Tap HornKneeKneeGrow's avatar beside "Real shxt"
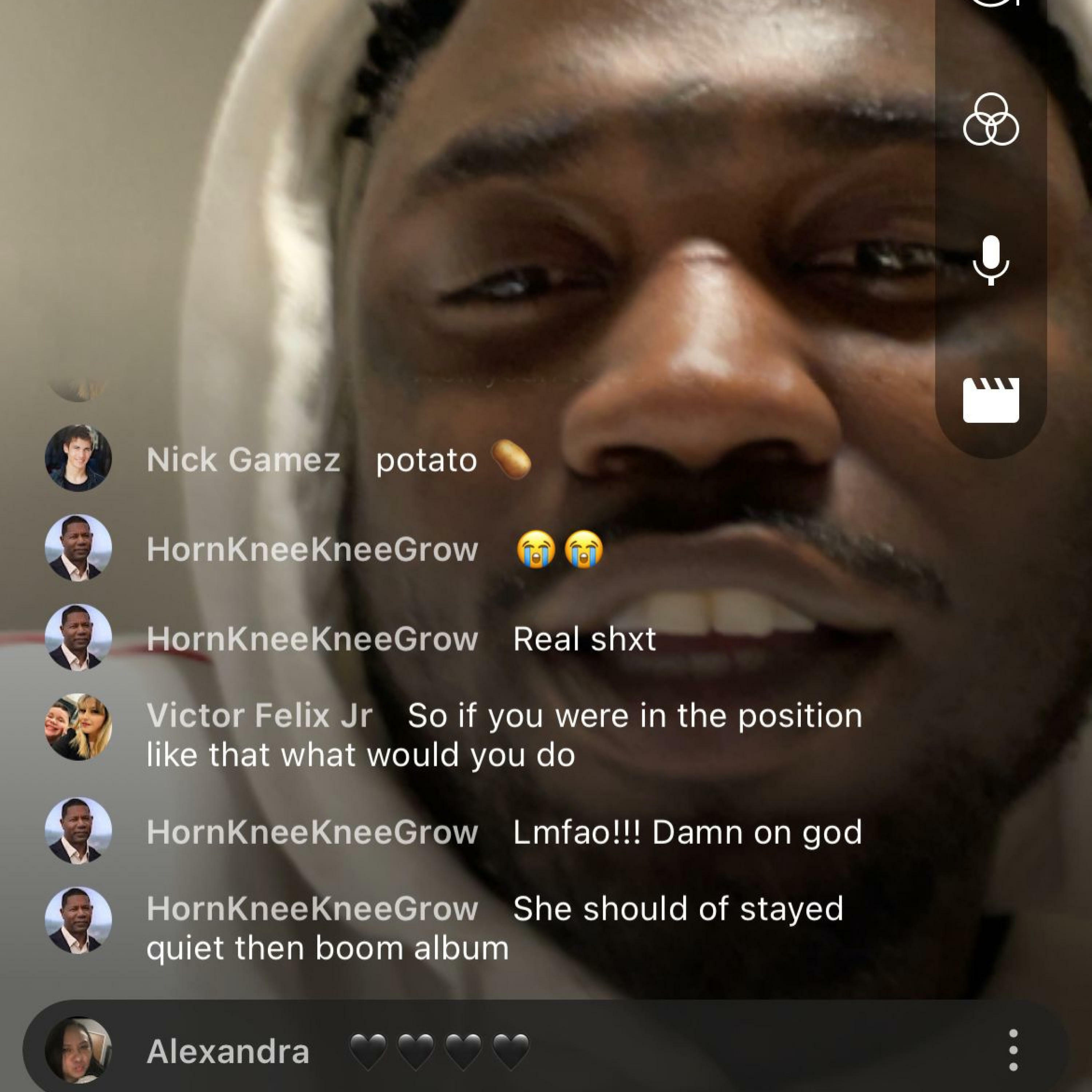The height and width of the screenshot is (1092, 1092). (78, 638)
